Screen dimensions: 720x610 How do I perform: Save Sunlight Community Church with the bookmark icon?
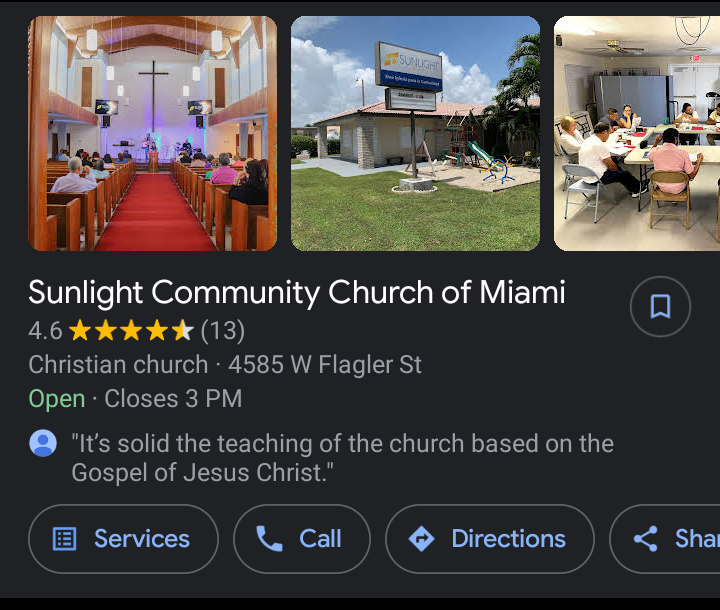click(660, 306)
